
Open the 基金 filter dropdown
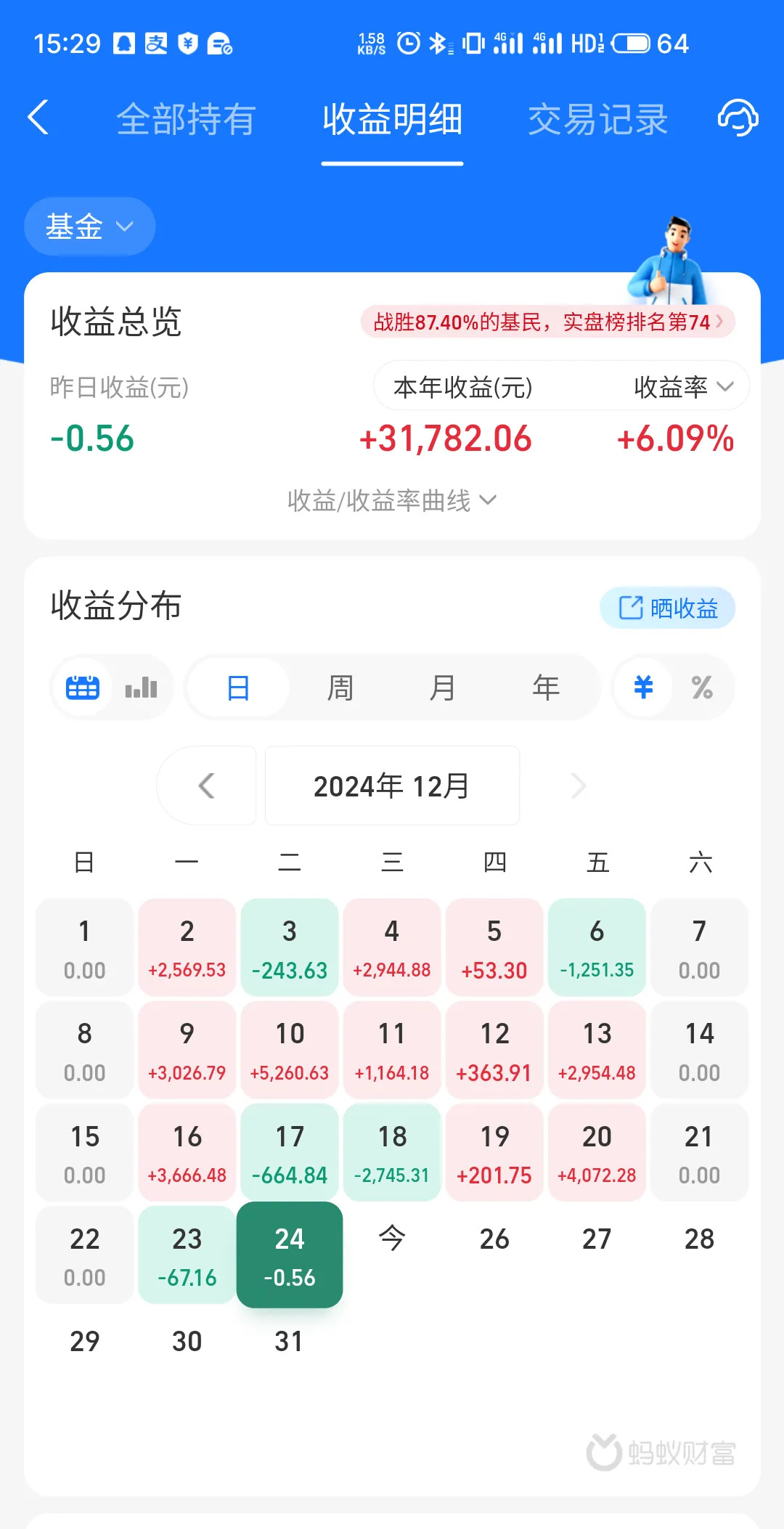pos(89,226)
